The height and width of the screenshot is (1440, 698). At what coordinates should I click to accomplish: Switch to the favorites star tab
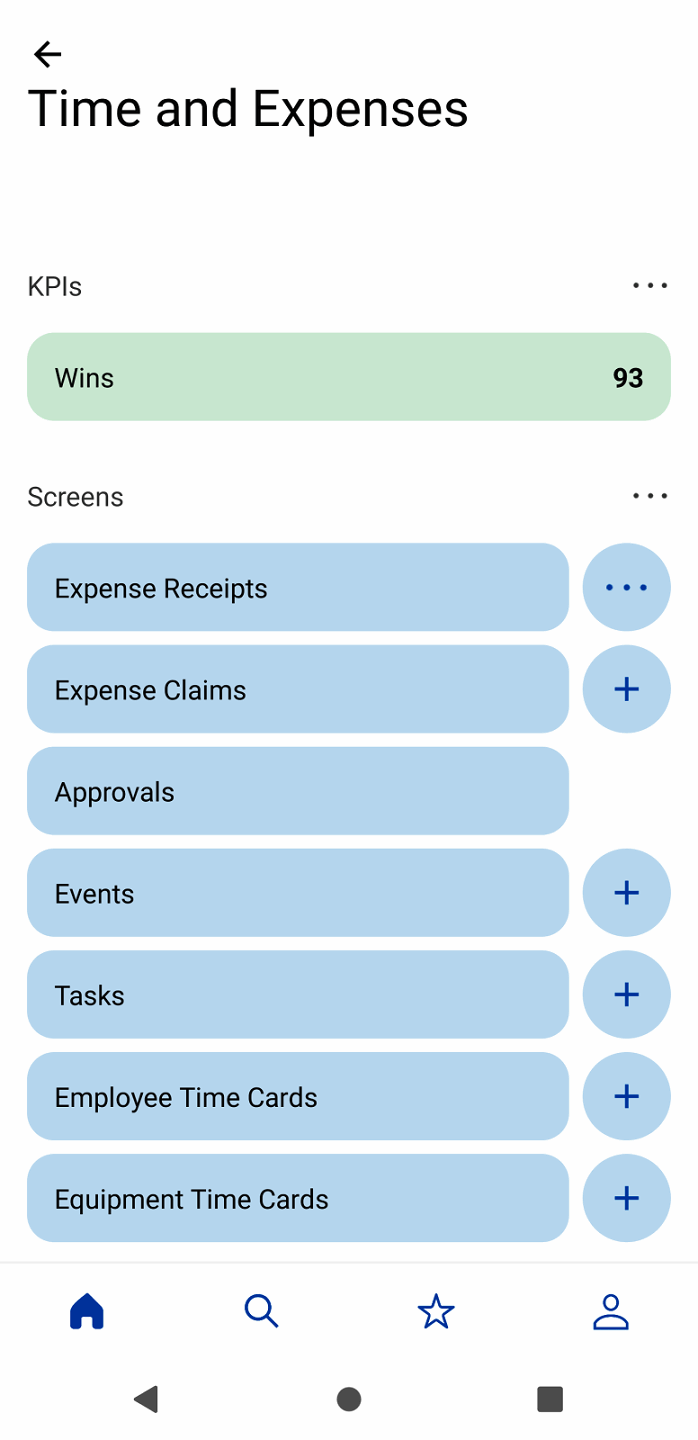[x=436, y=1311]
